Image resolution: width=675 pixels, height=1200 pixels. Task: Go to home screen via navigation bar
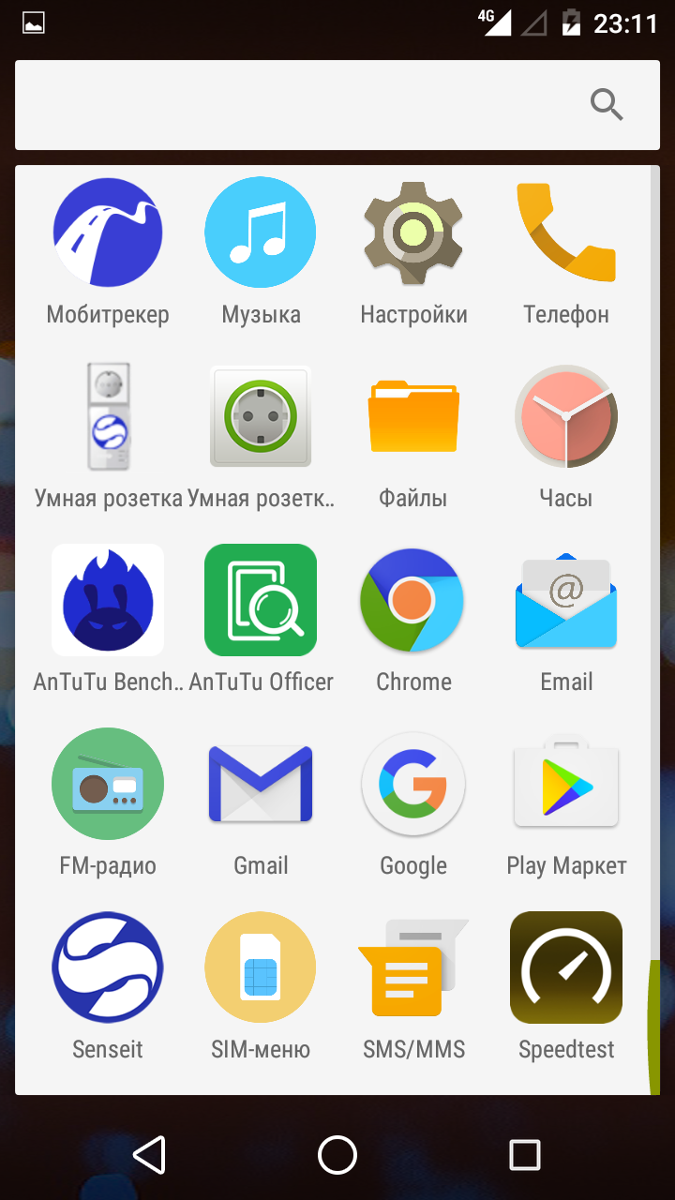[x=337, y=1155]
